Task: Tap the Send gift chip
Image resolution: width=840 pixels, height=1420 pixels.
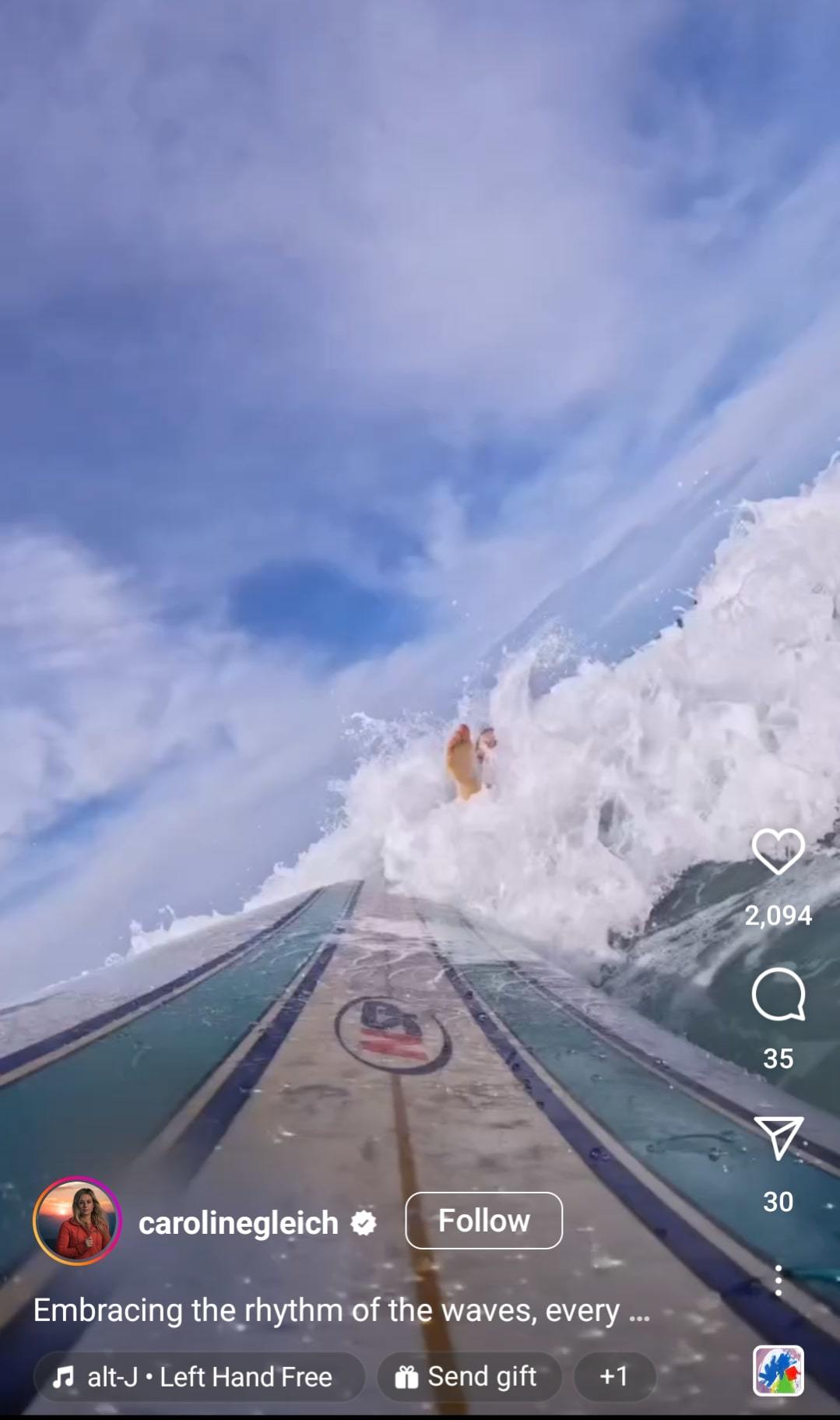Action: click(469, 1377)
